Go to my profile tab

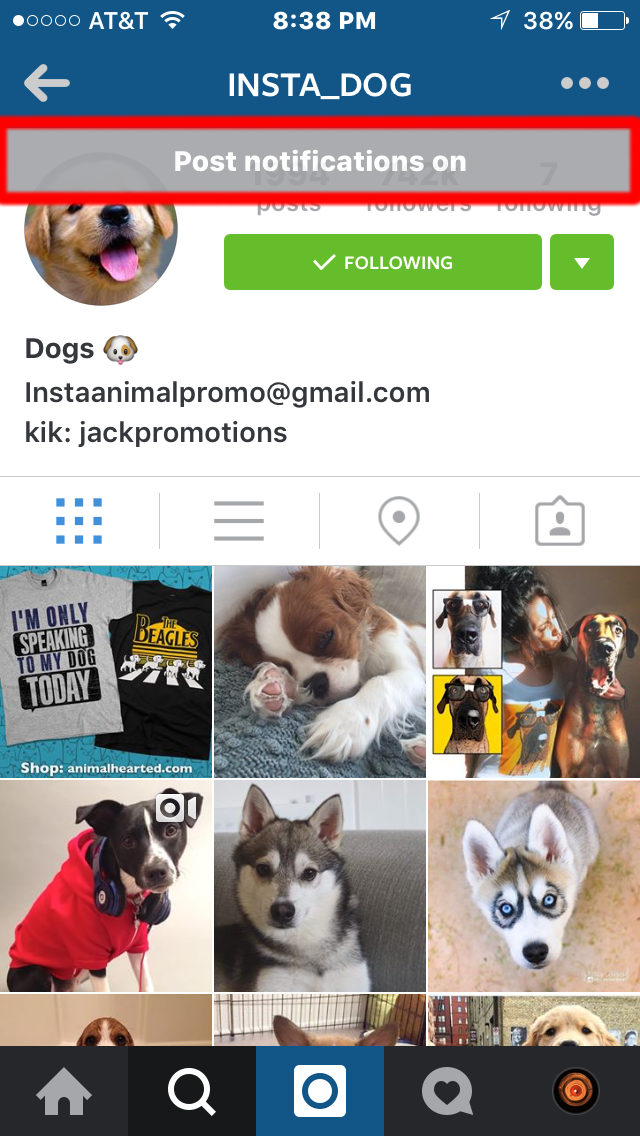[x=576, y=1091]
